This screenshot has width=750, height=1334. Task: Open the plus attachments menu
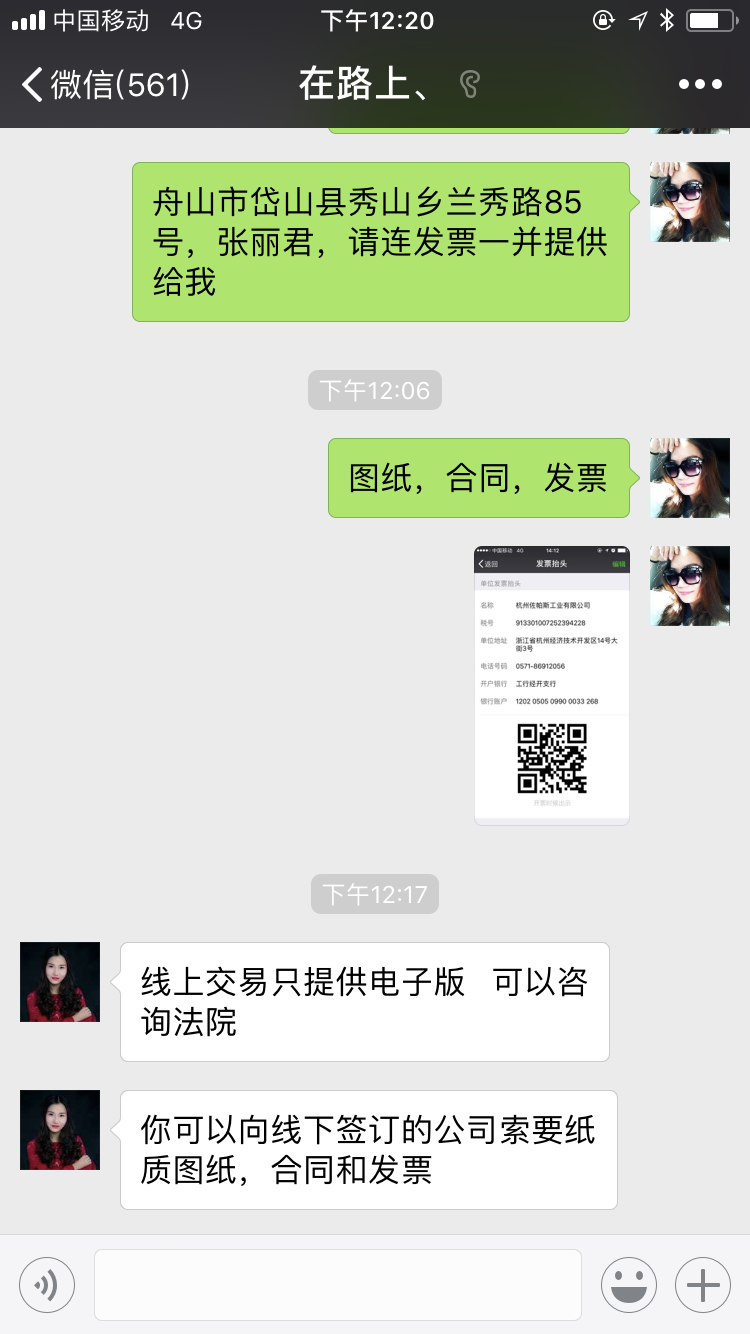(703, 1285)
